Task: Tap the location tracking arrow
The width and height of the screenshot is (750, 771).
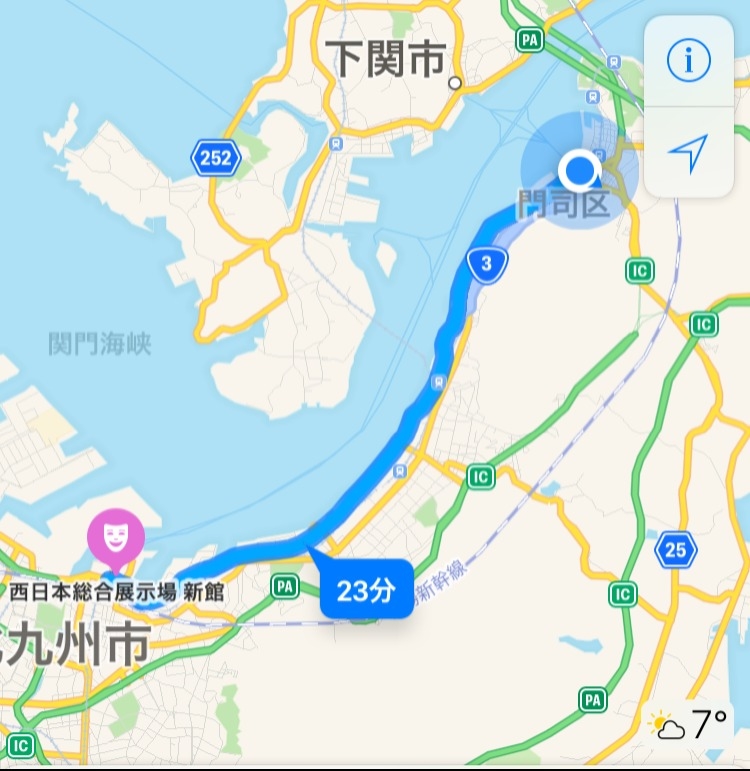Action: pos(688,152)
